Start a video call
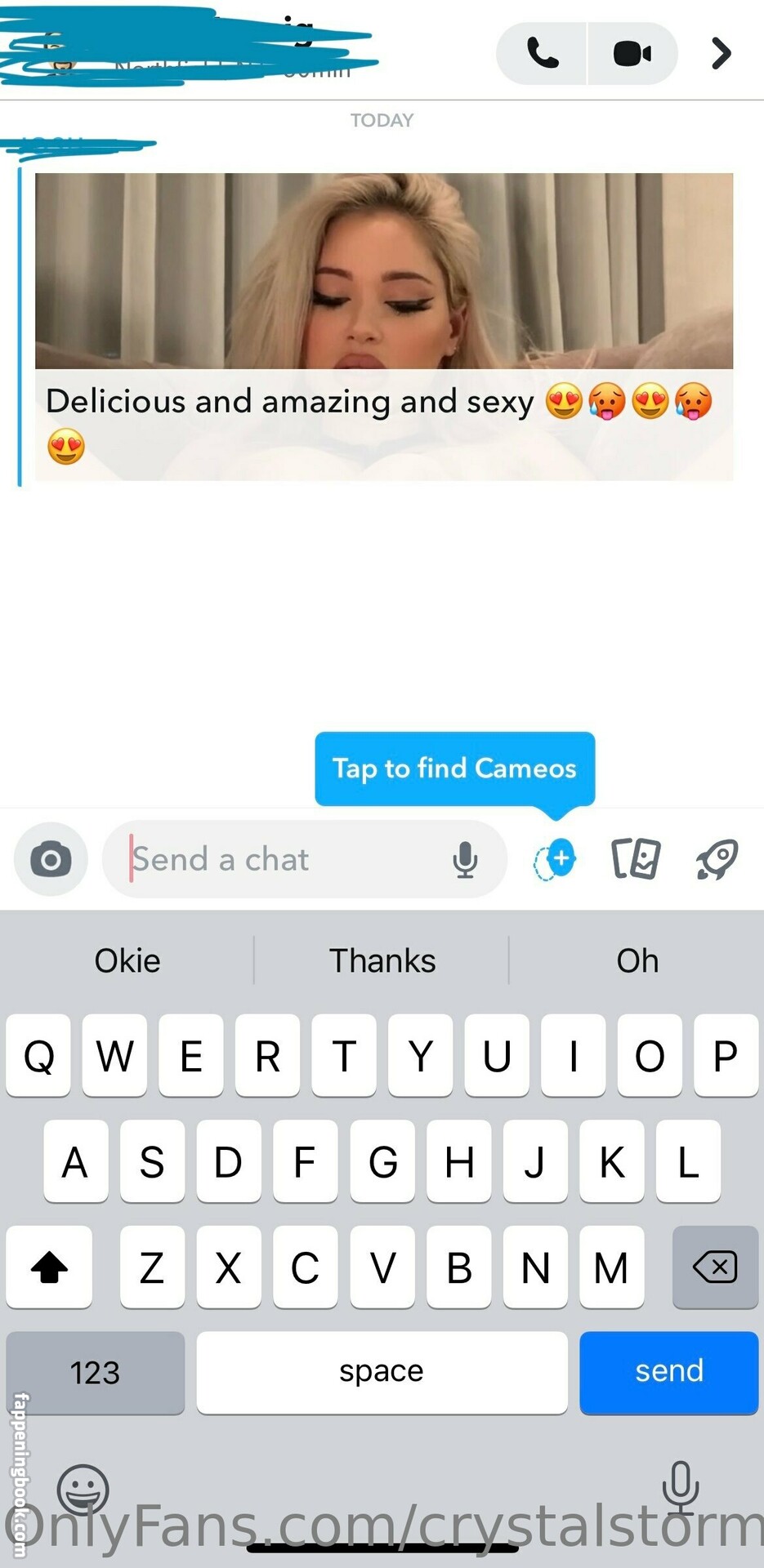The image size is (764, 1568). point(632,54)
